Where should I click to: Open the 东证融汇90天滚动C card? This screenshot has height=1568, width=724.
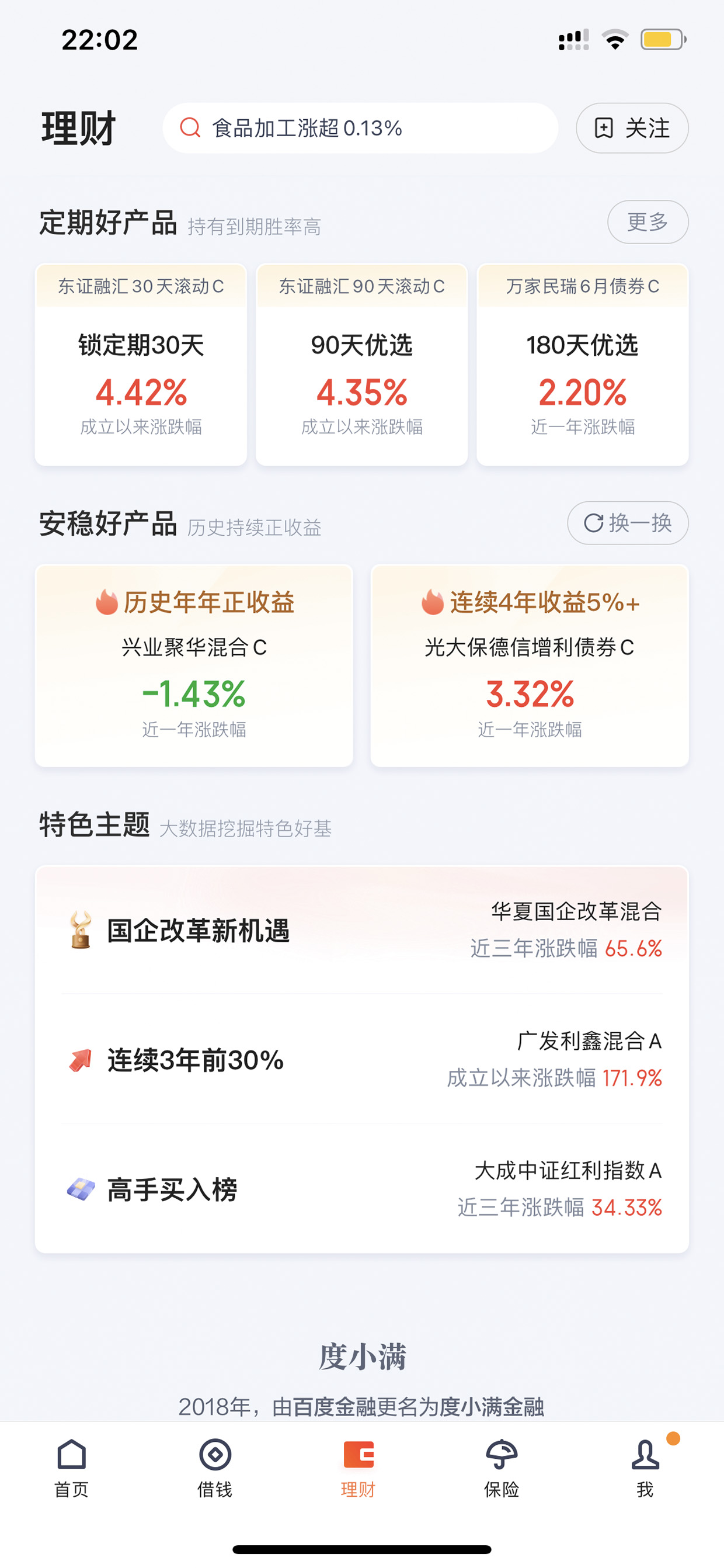point(362,365)
